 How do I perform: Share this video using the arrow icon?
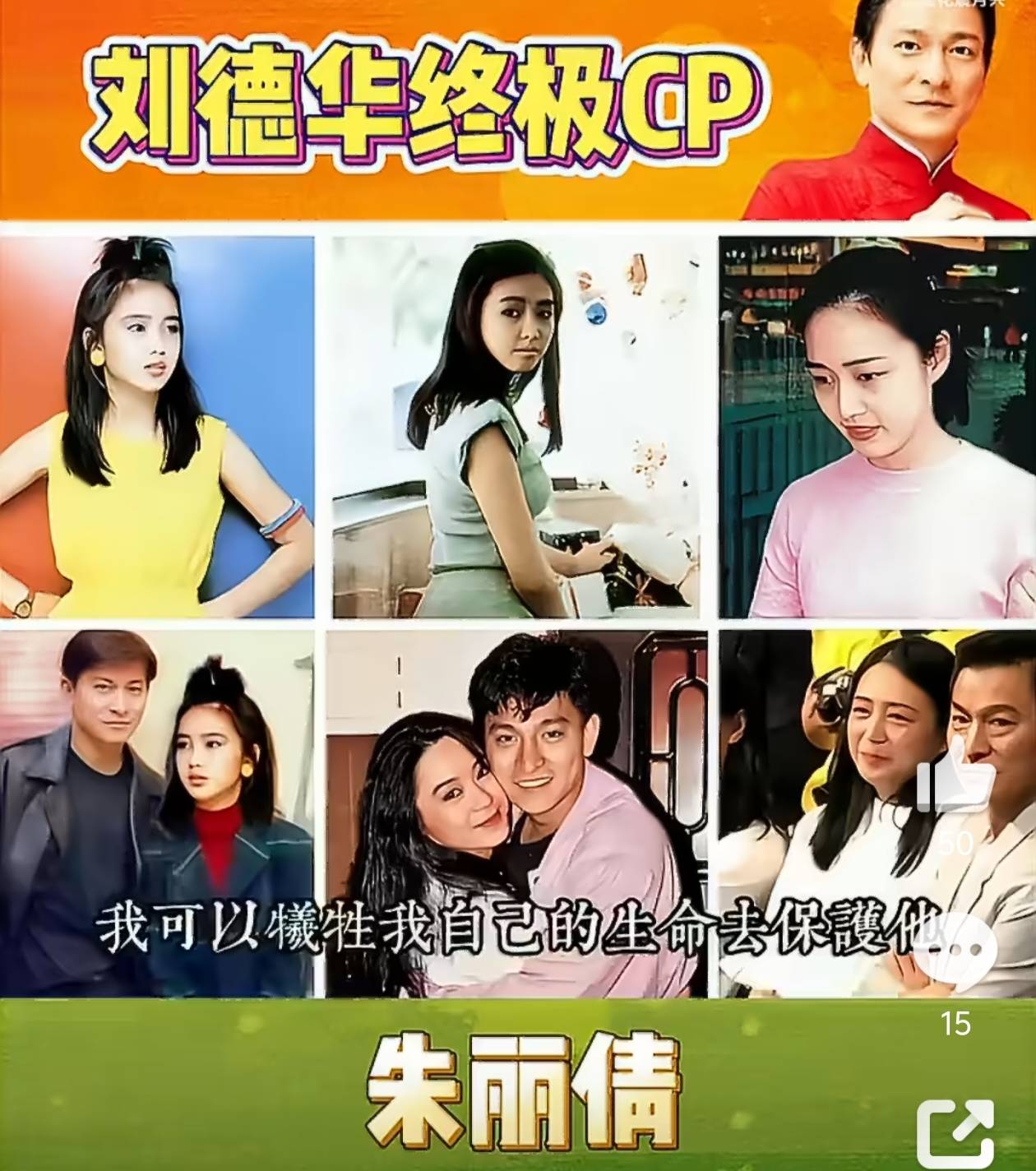955,1135
